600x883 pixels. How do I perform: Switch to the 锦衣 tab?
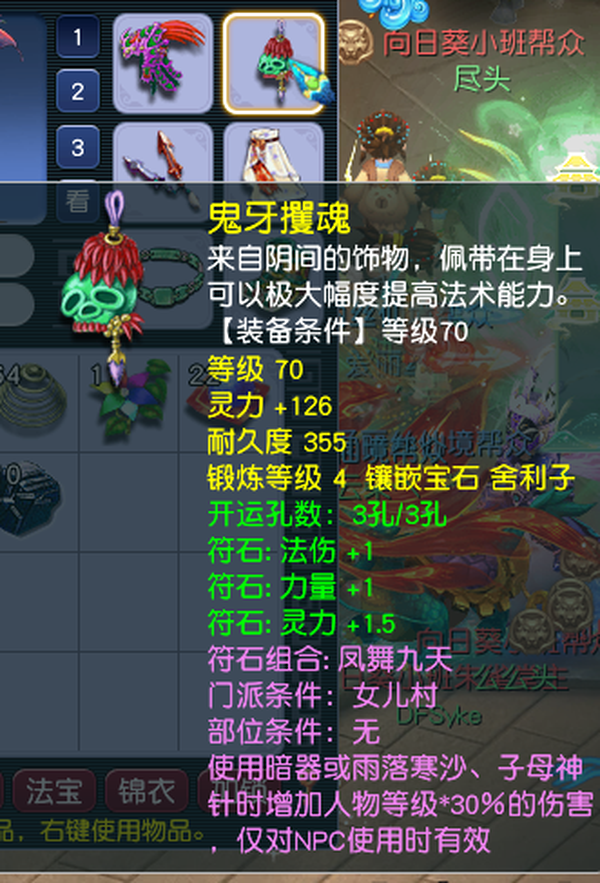(x=146, y=791)
